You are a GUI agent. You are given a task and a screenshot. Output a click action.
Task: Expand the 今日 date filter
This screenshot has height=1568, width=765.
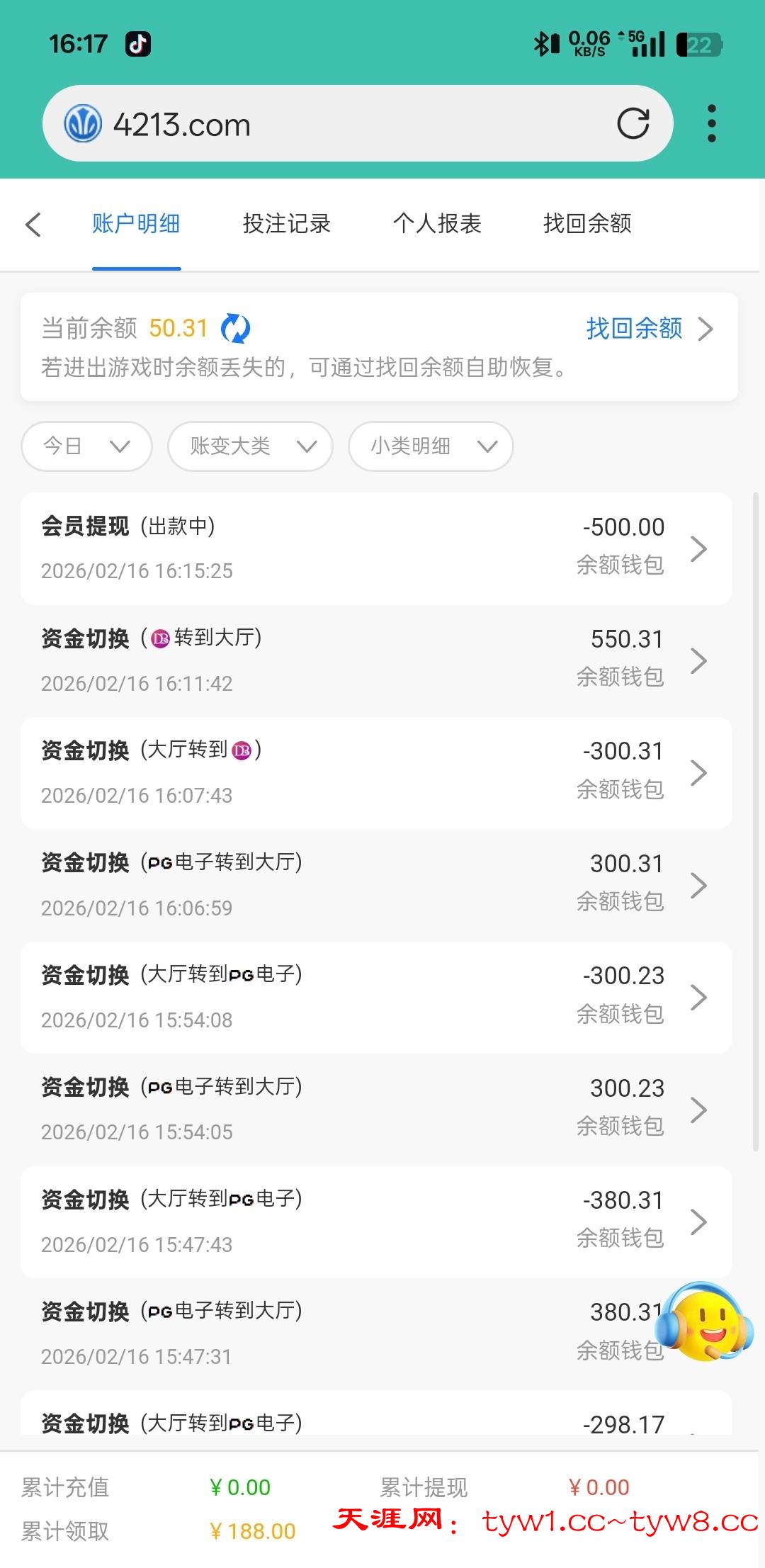point(86,446)
